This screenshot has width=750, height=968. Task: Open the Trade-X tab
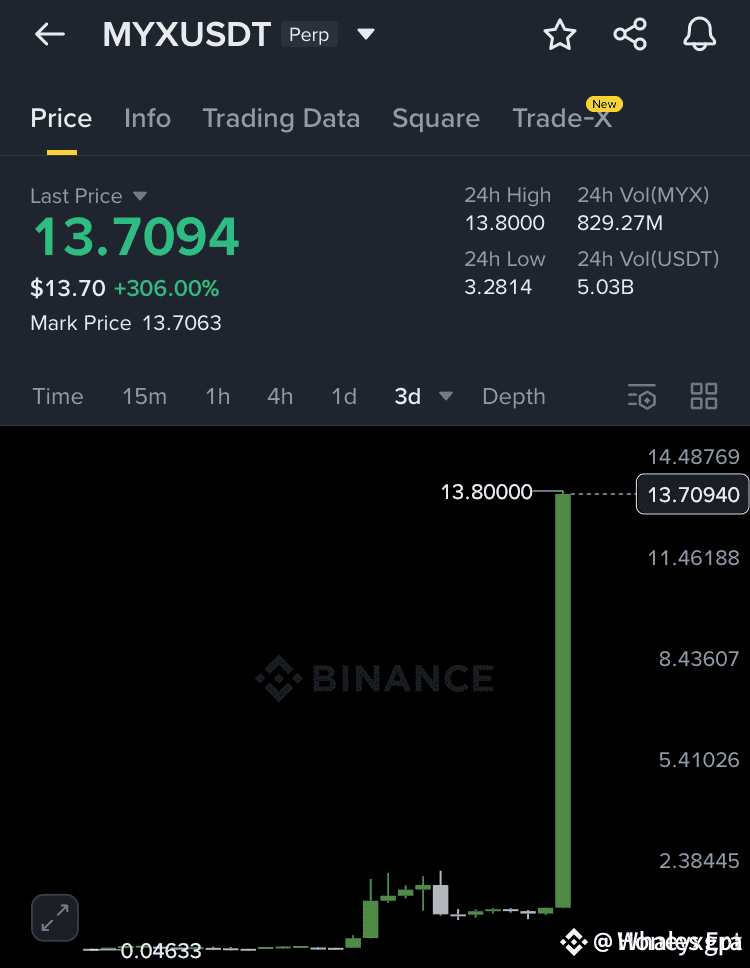click(562, 118)
